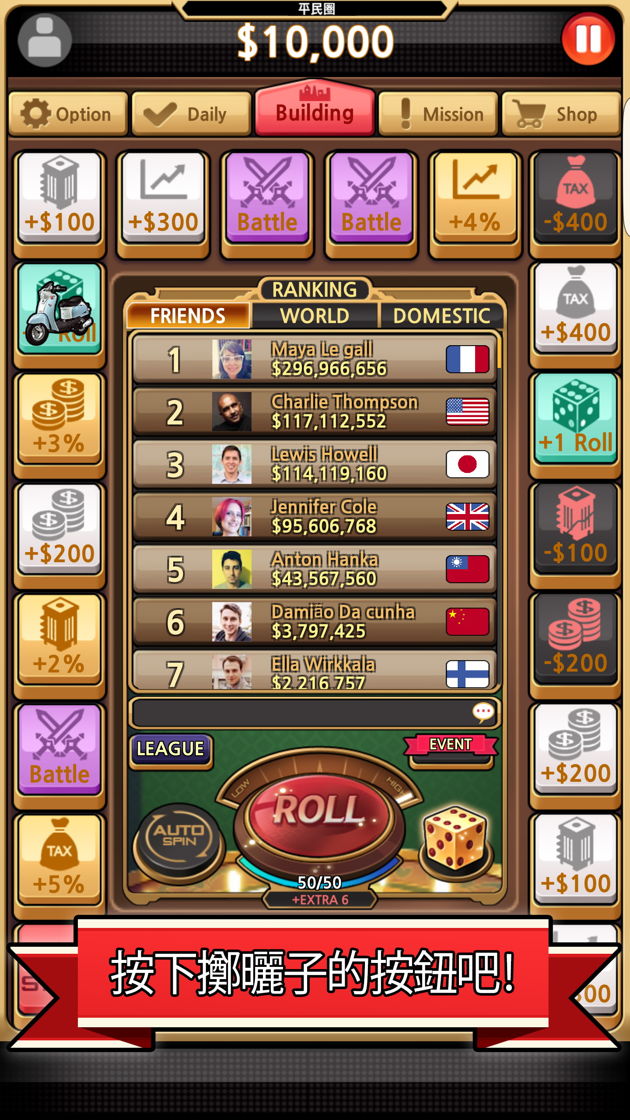The height and width of the screenshot is (1120, 630).
Task: Select the Building tab
Action: click(315, 111)
